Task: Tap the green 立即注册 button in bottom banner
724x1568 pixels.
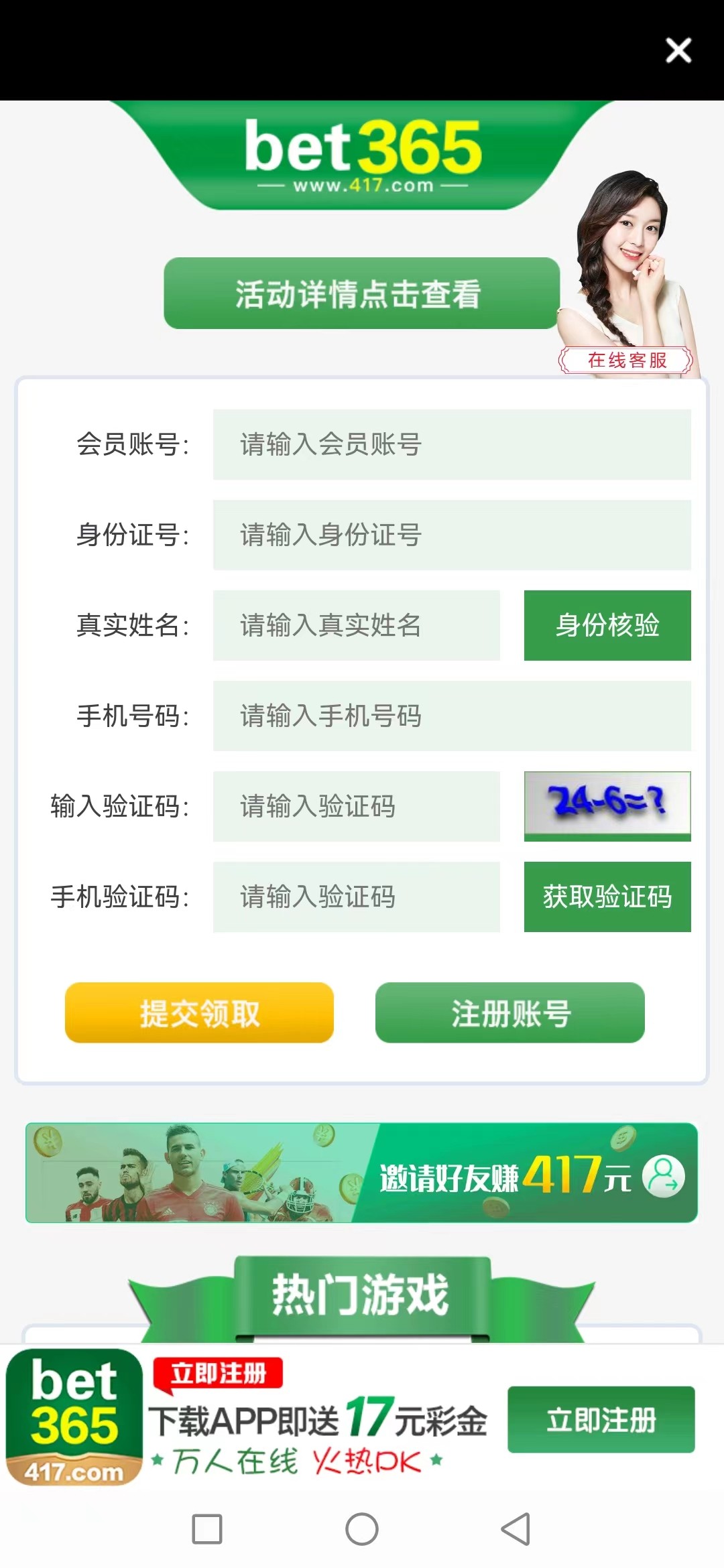Action: point(601,1419)
